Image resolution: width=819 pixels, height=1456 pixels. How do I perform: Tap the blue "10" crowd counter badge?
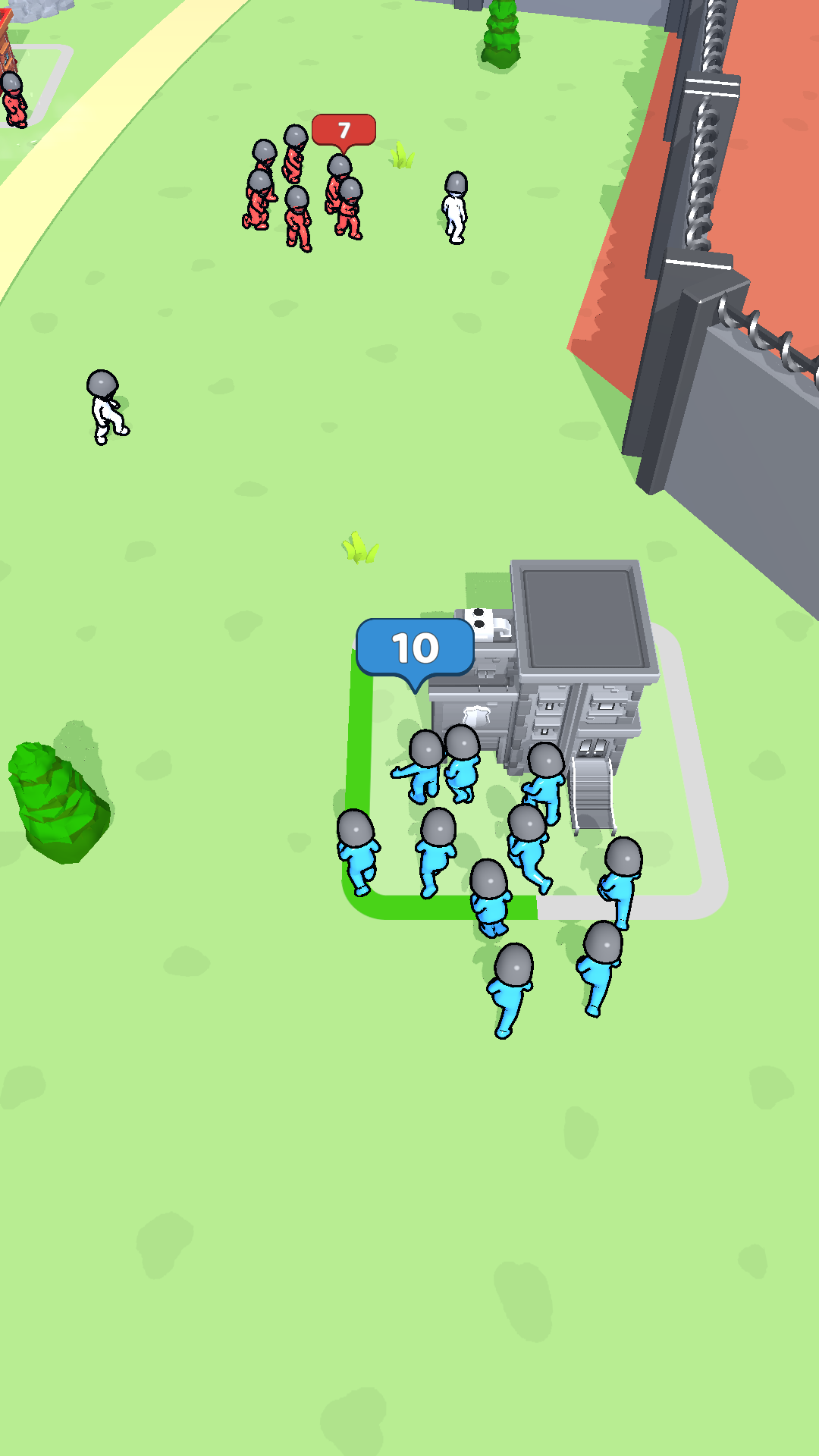413,646
